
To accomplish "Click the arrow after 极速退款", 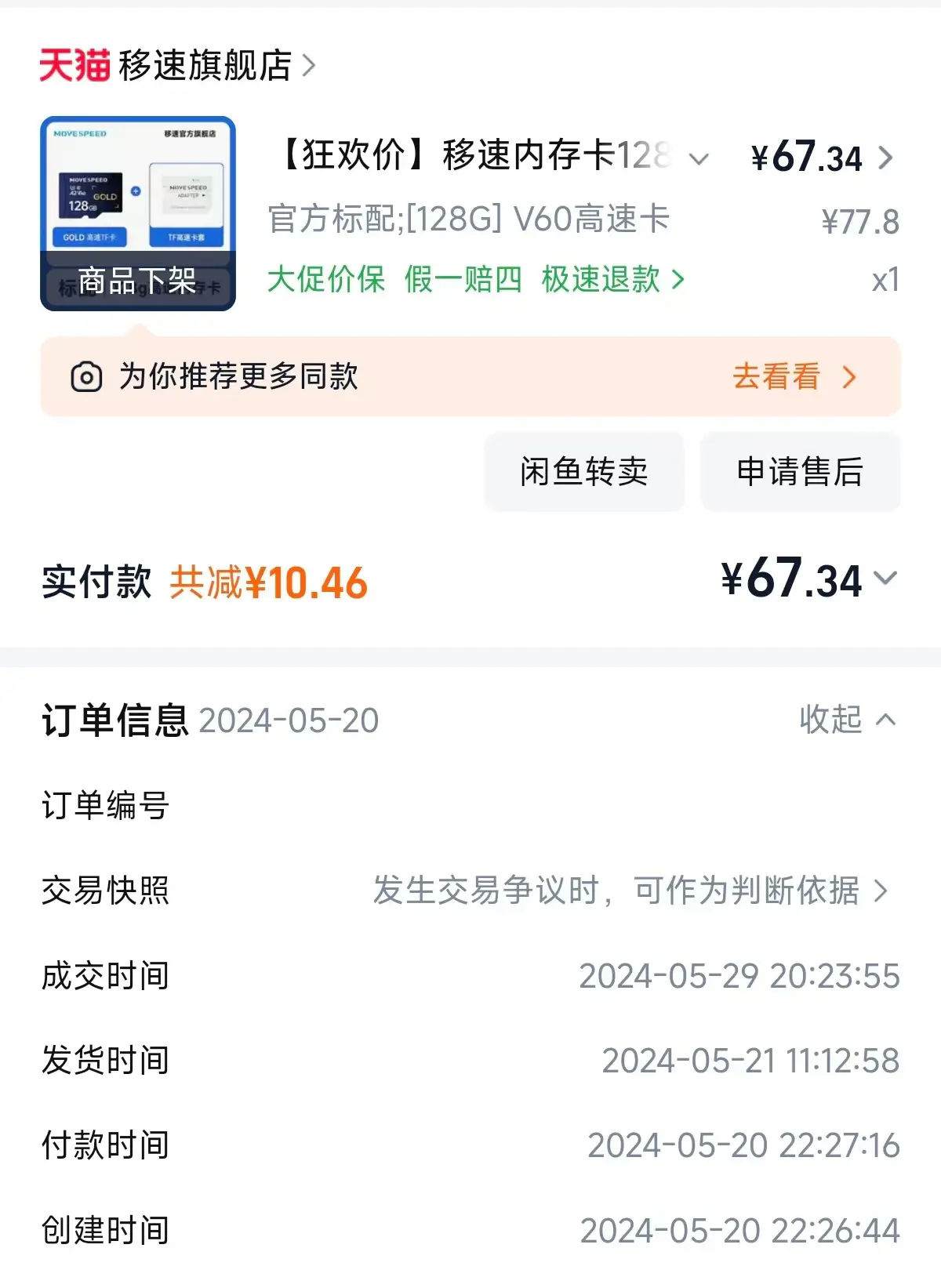I will 678,280.
